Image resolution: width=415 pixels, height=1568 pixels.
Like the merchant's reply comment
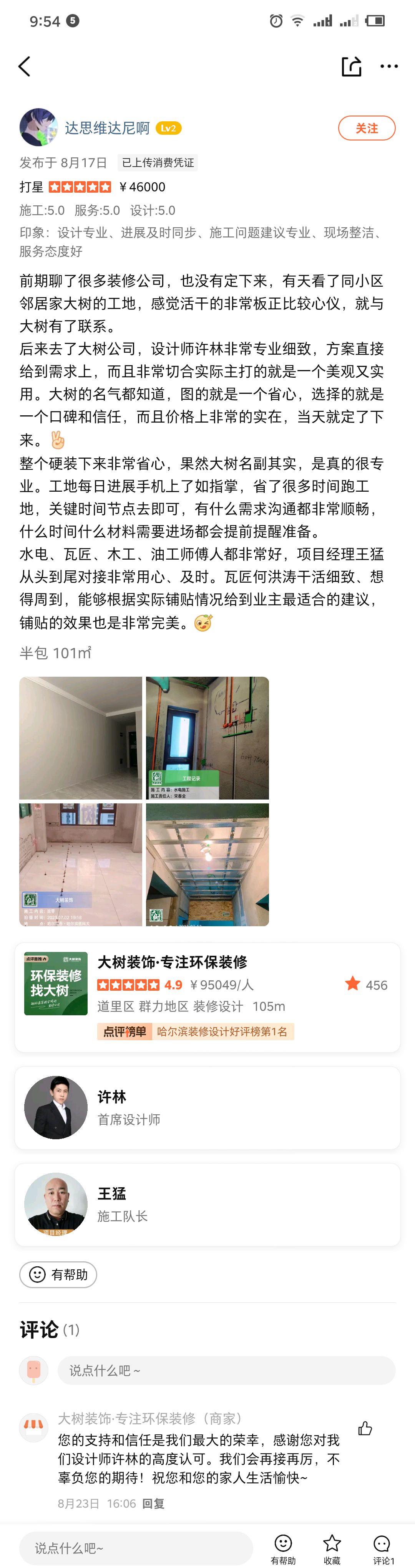pos(365,1428)
